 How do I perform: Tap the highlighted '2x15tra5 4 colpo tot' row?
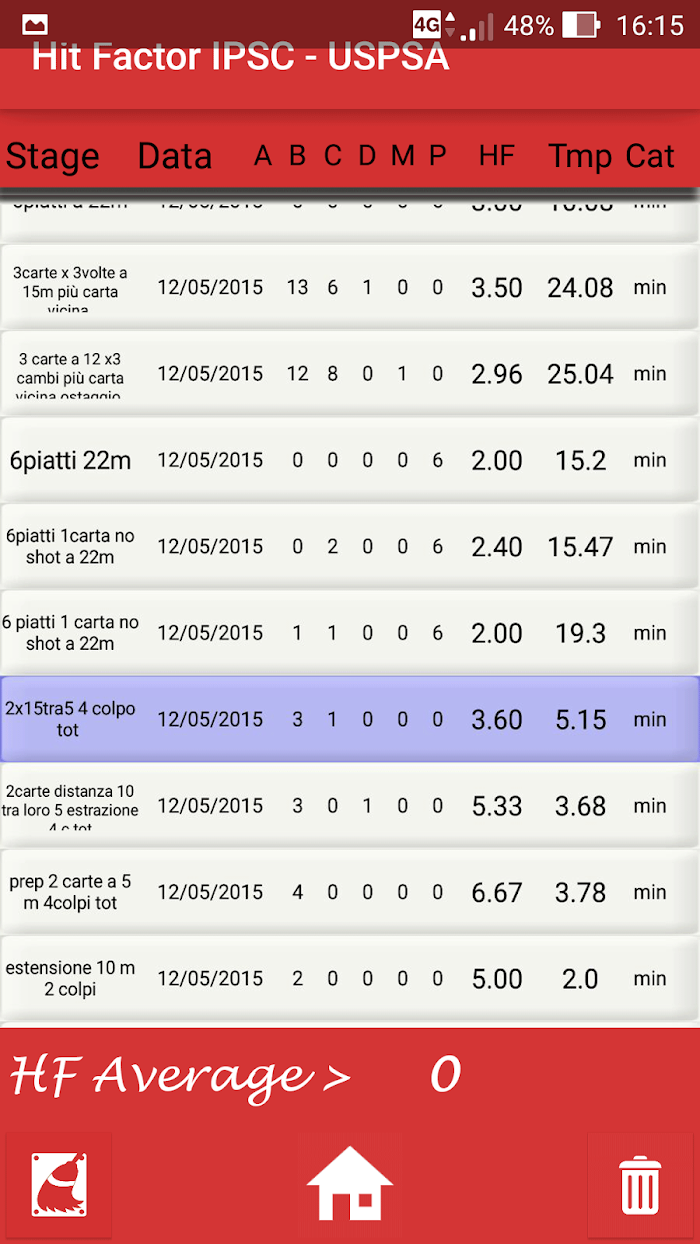(x=350, y=719)
